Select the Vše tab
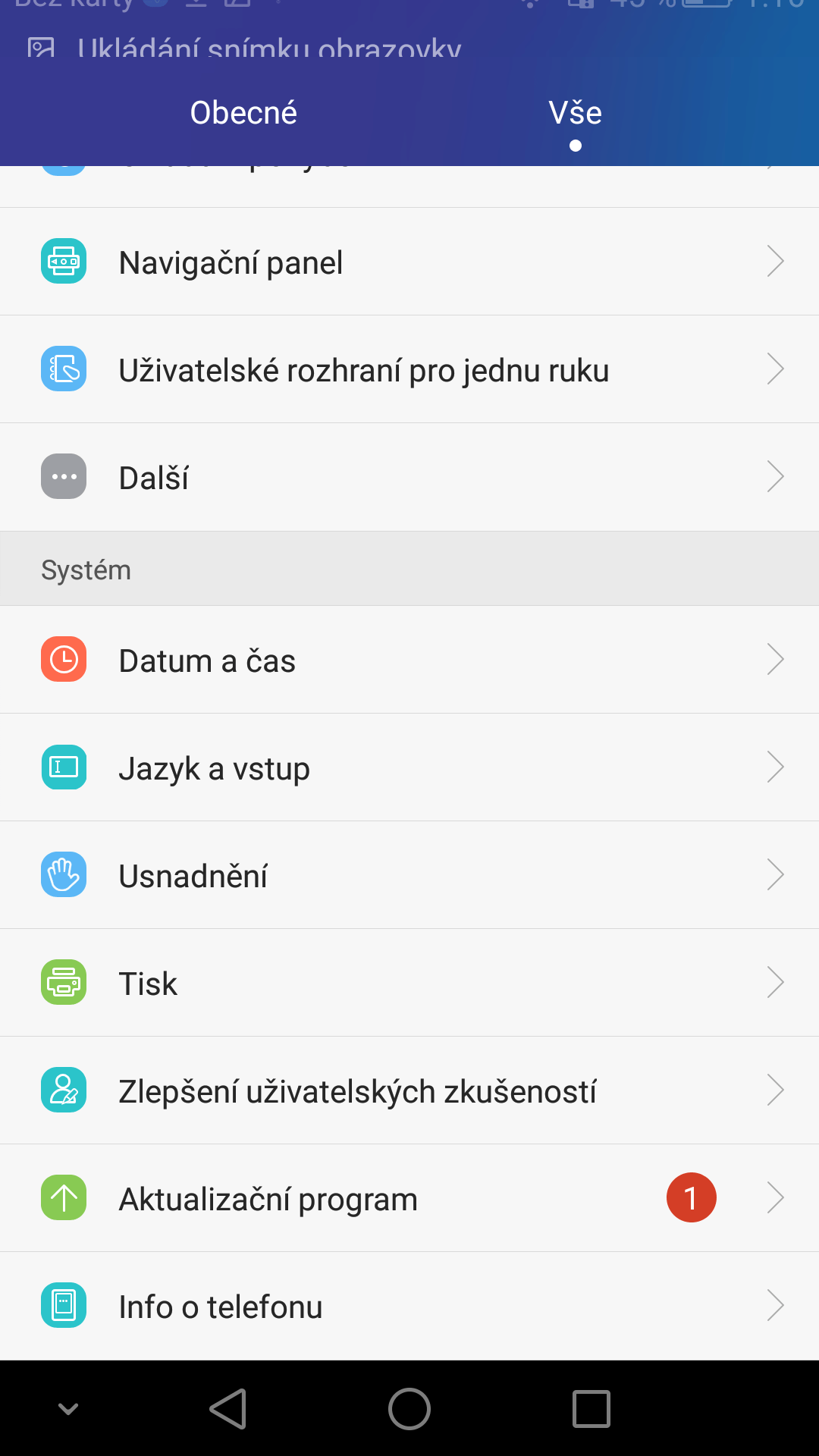 click(576, 113)
